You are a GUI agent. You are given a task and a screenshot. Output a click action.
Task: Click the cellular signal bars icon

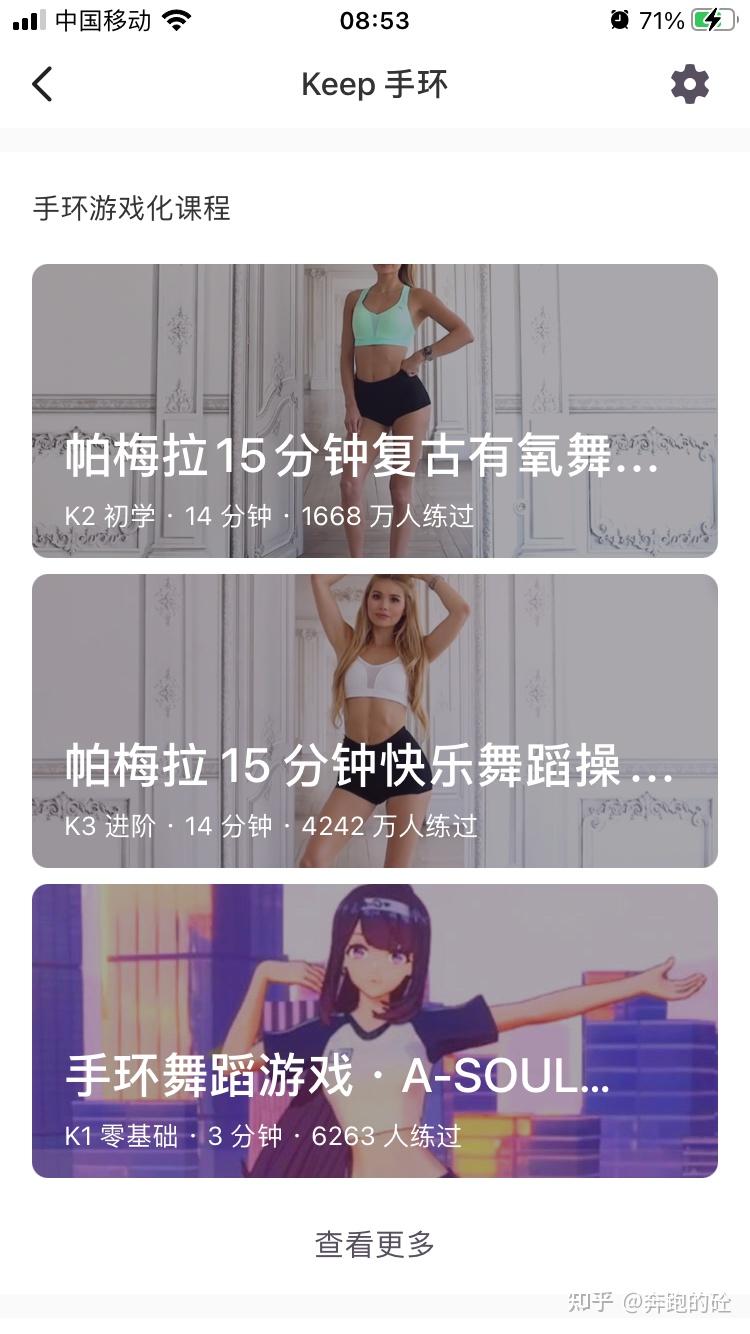click(24, 18)
